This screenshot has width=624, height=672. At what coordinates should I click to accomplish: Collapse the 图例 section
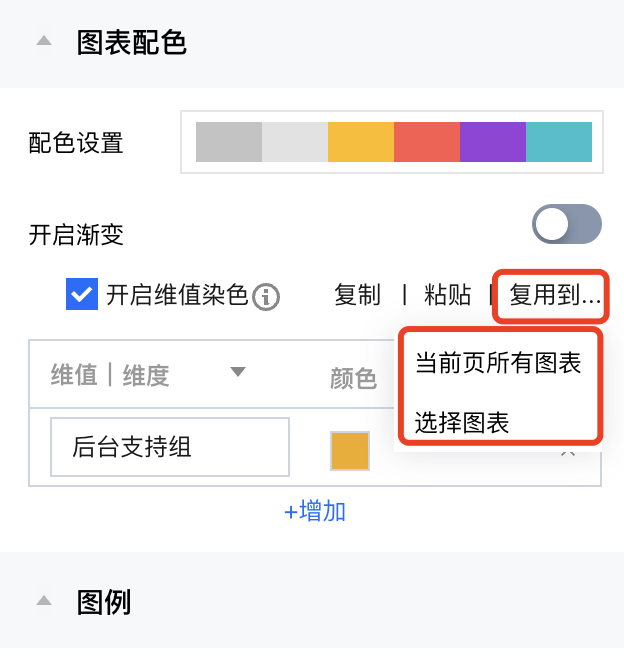point(43,601)
